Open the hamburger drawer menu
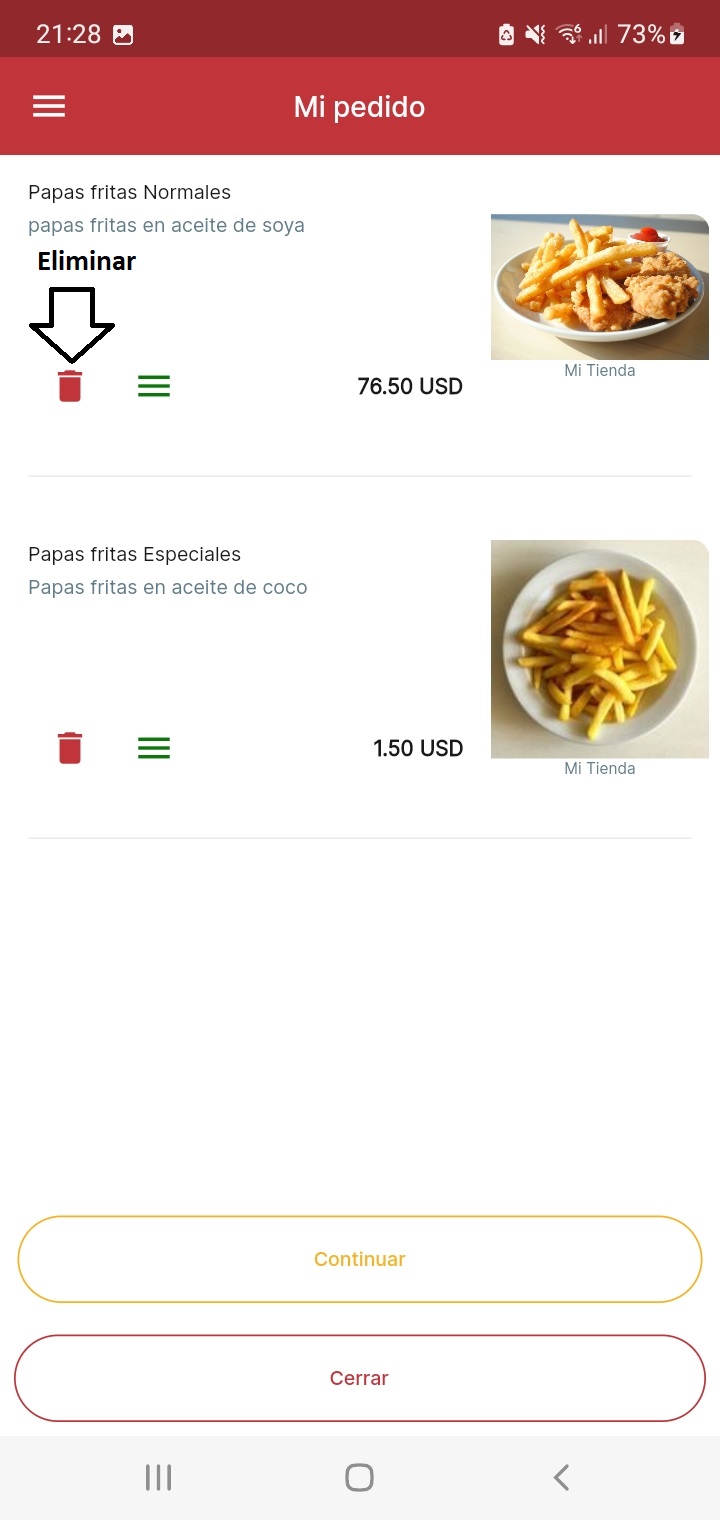This screenshot has height=1520, width=720. coord(49,107)
